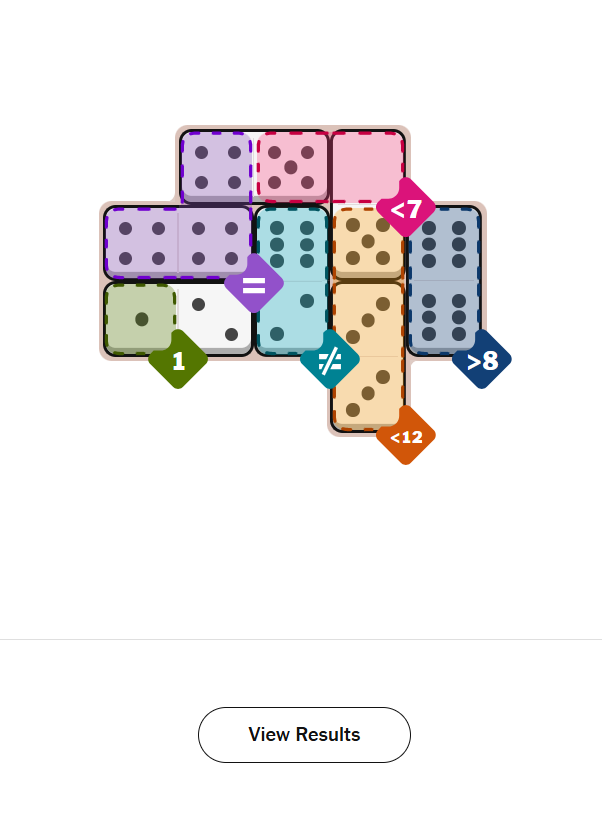Select the orange double-three vertical domino
Viewport: 602px width, 840px height.
coord(368,357)
